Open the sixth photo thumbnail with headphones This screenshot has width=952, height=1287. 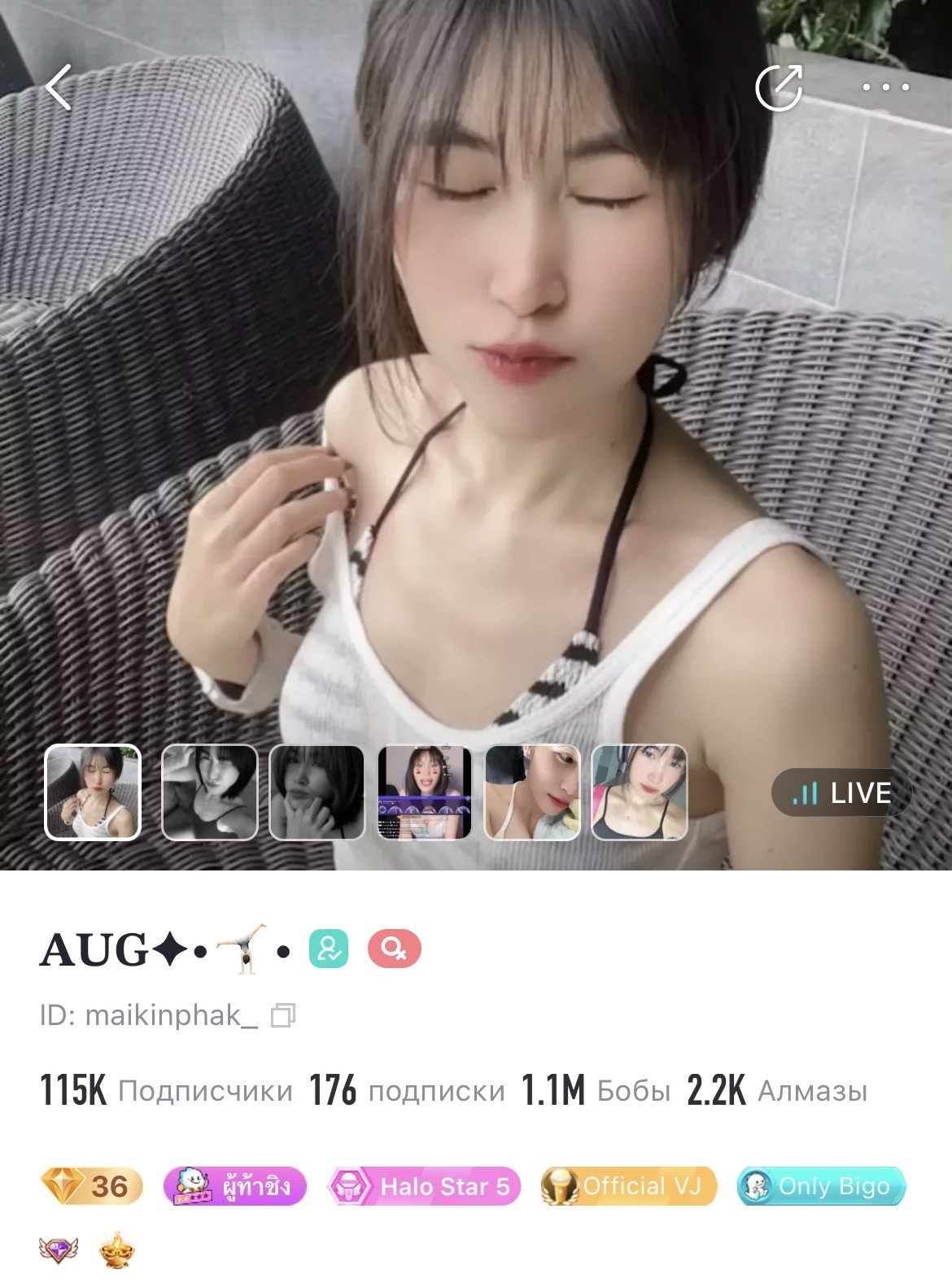pyautogui.click(x=640, y=792)
